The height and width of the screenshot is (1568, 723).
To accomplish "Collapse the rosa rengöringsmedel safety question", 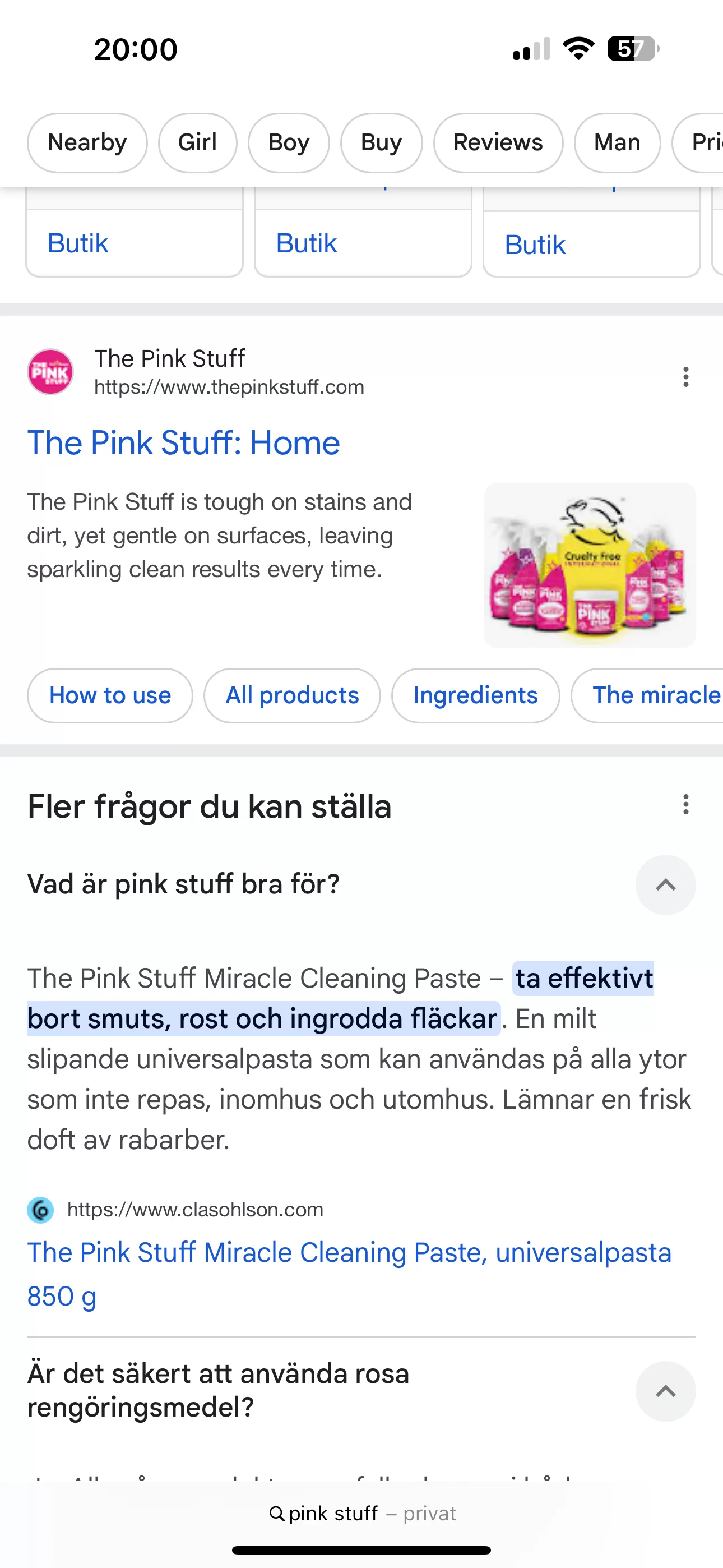I will (x=665, y=1391).
